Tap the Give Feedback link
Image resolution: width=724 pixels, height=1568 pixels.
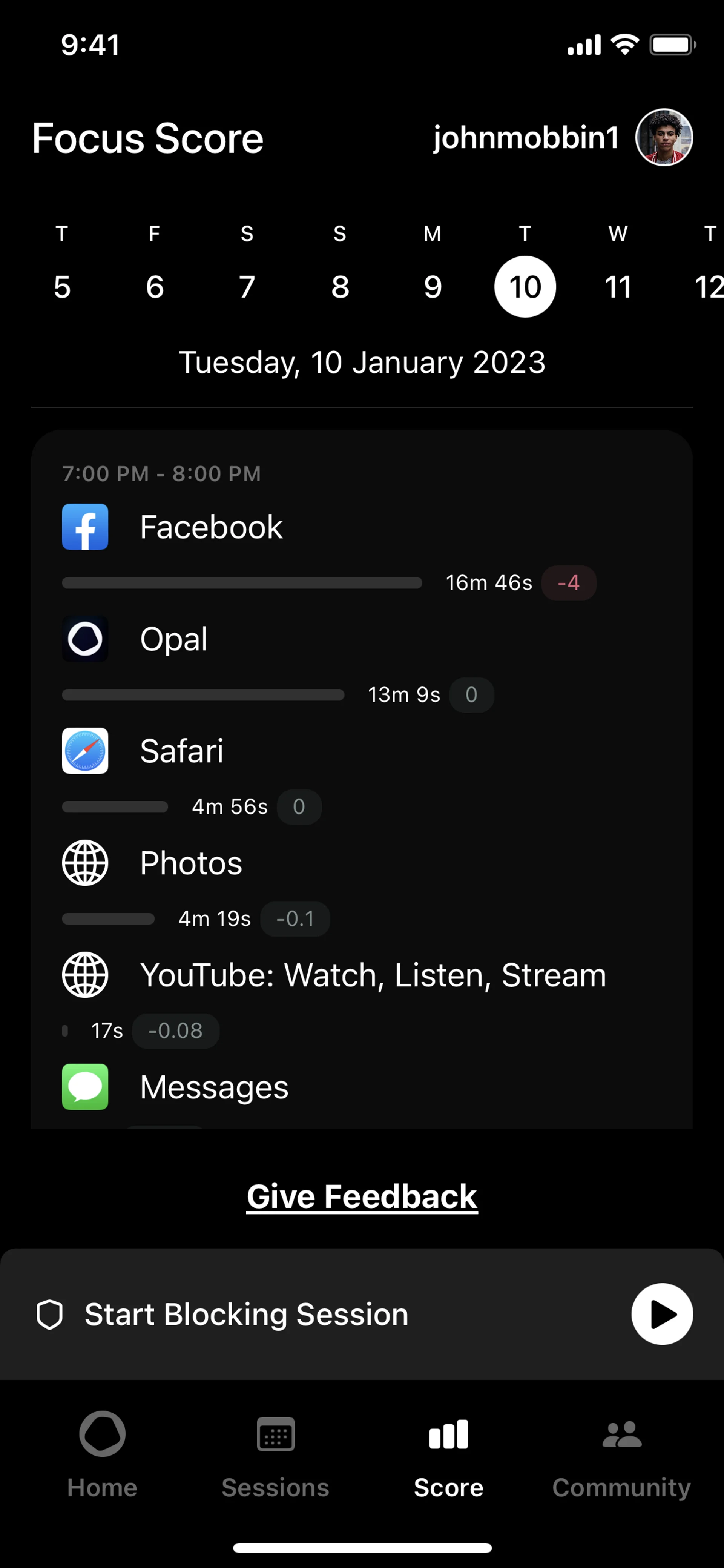coord(362,1196)
